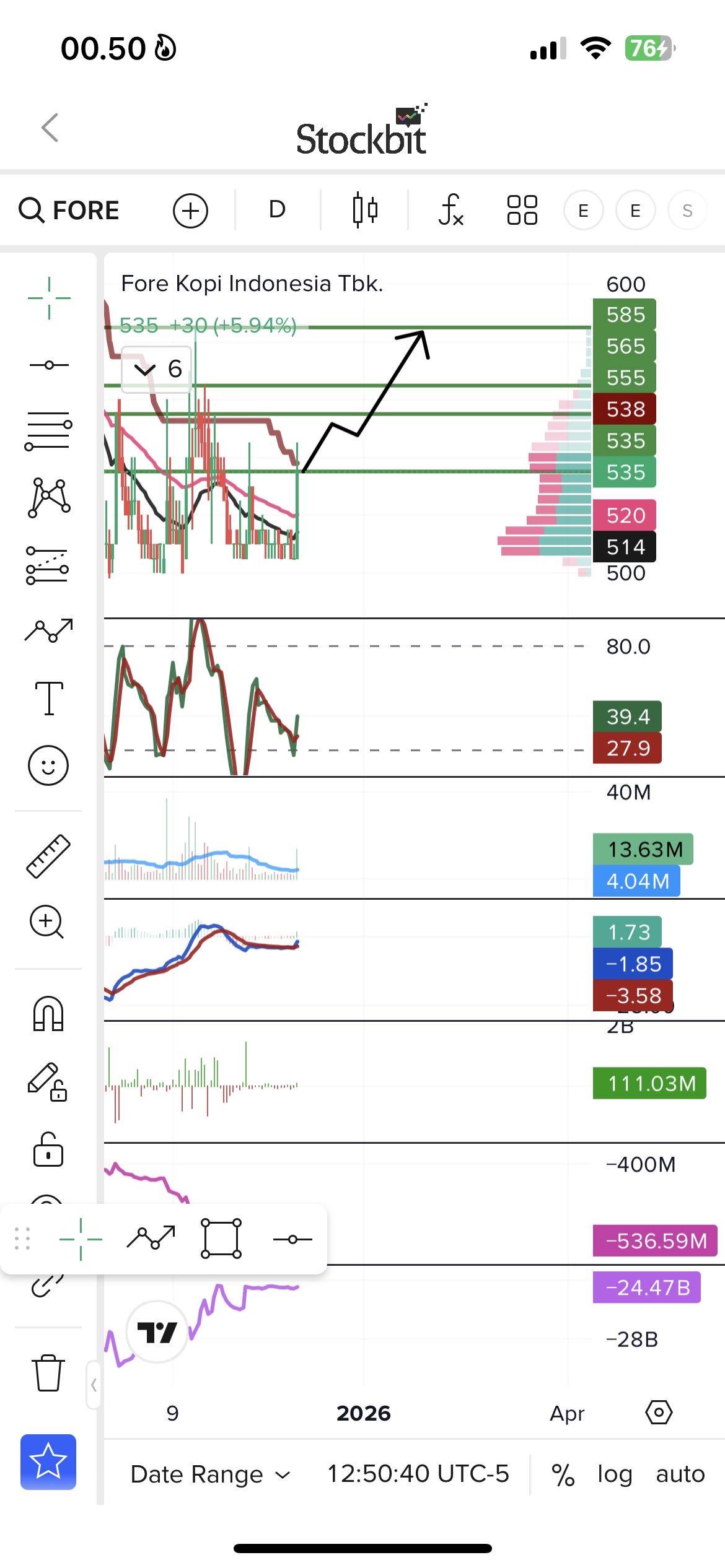This screenshot has width=725, height=1568.
Task: Select the ruler measure tool
Action: [x=48, y=856]
